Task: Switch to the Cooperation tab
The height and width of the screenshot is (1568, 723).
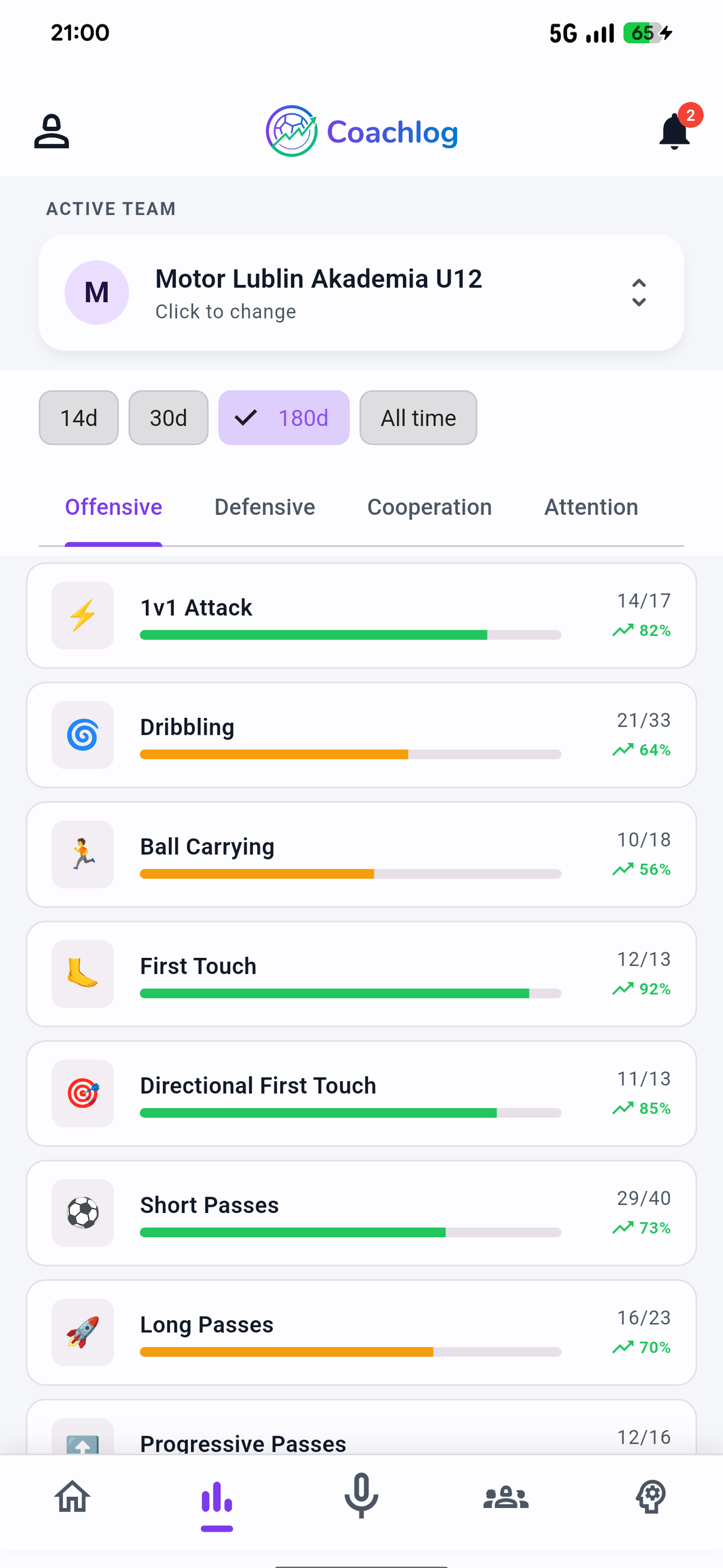Action: (429, 507)
